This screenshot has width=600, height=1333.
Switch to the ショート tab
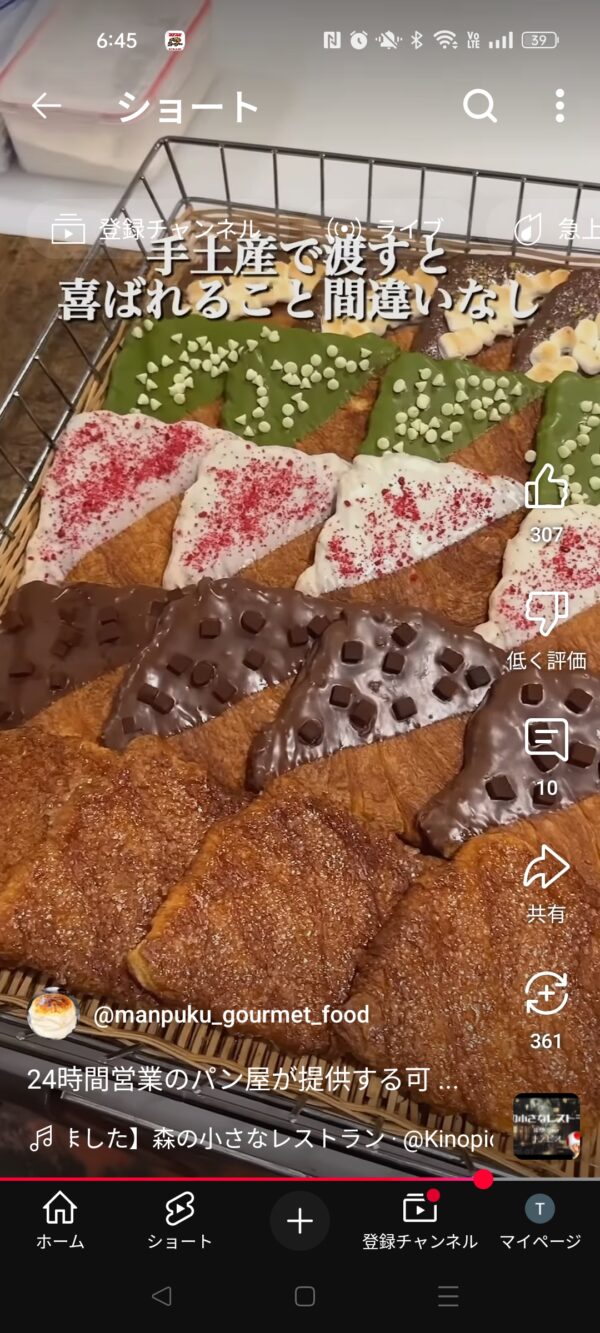tap(180, 1221)
